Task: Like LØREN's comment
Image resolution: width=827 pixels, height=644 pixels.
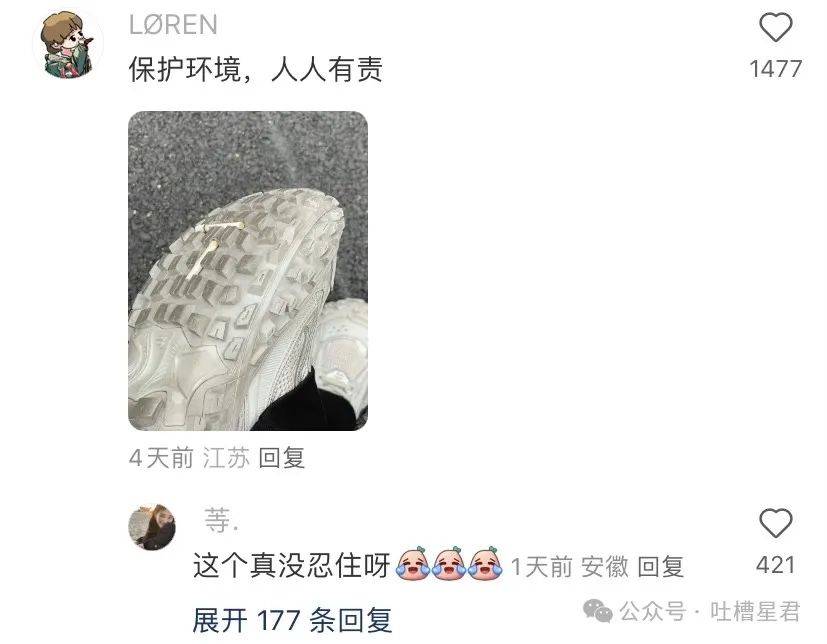Action: click(x=776, y=28)
